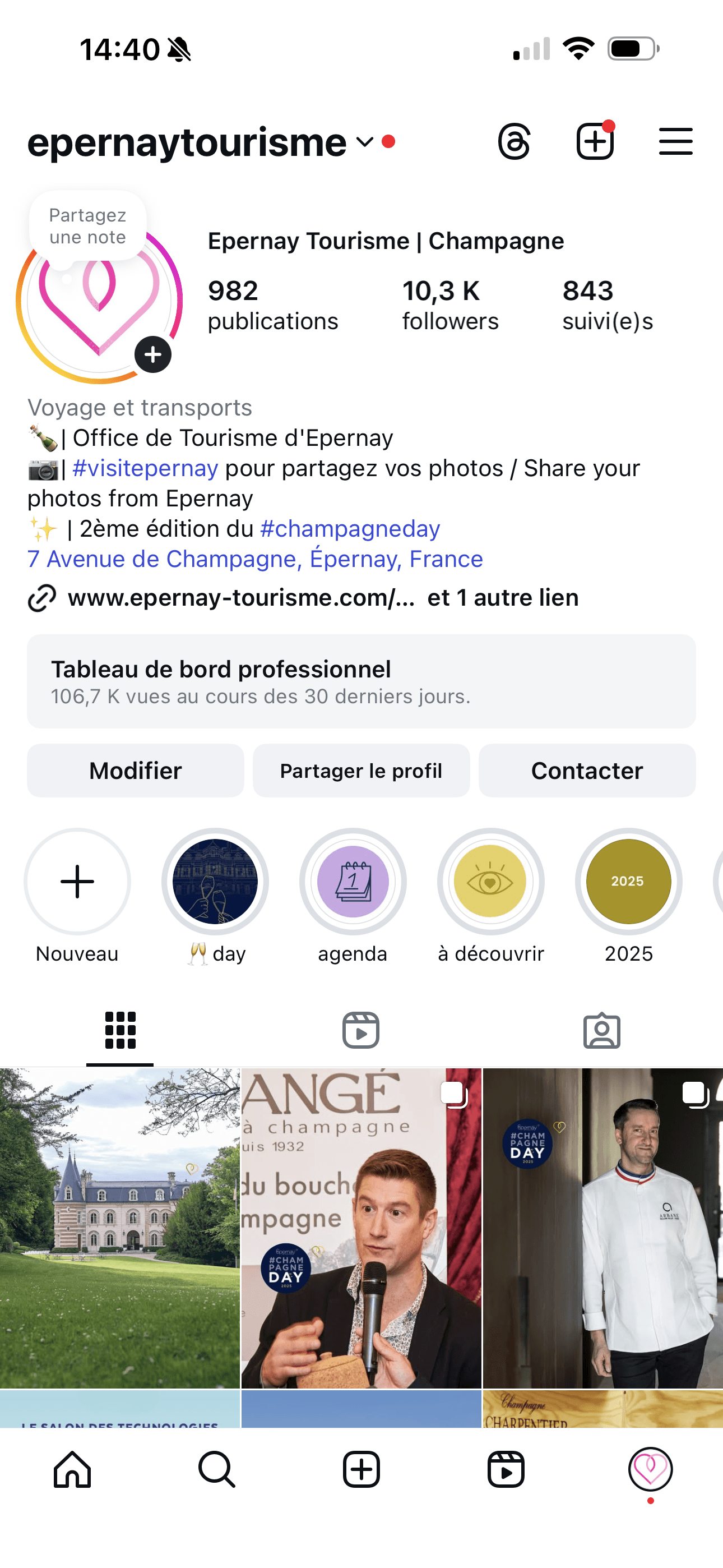Add a story using the plus on the avatar
The height and width of the screenshot is (1568, 723).
coord(152,355)
